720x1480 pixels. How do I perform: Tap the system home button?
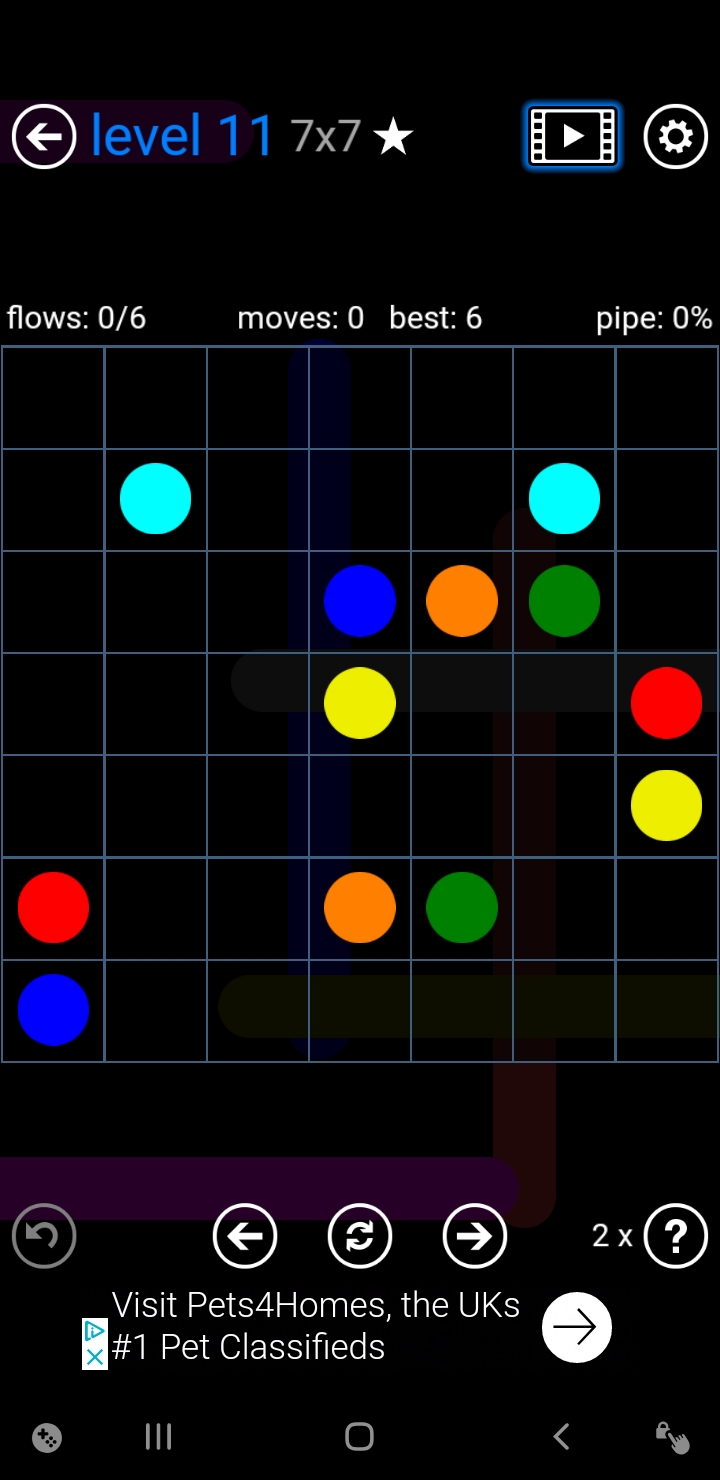point(359,1437)
